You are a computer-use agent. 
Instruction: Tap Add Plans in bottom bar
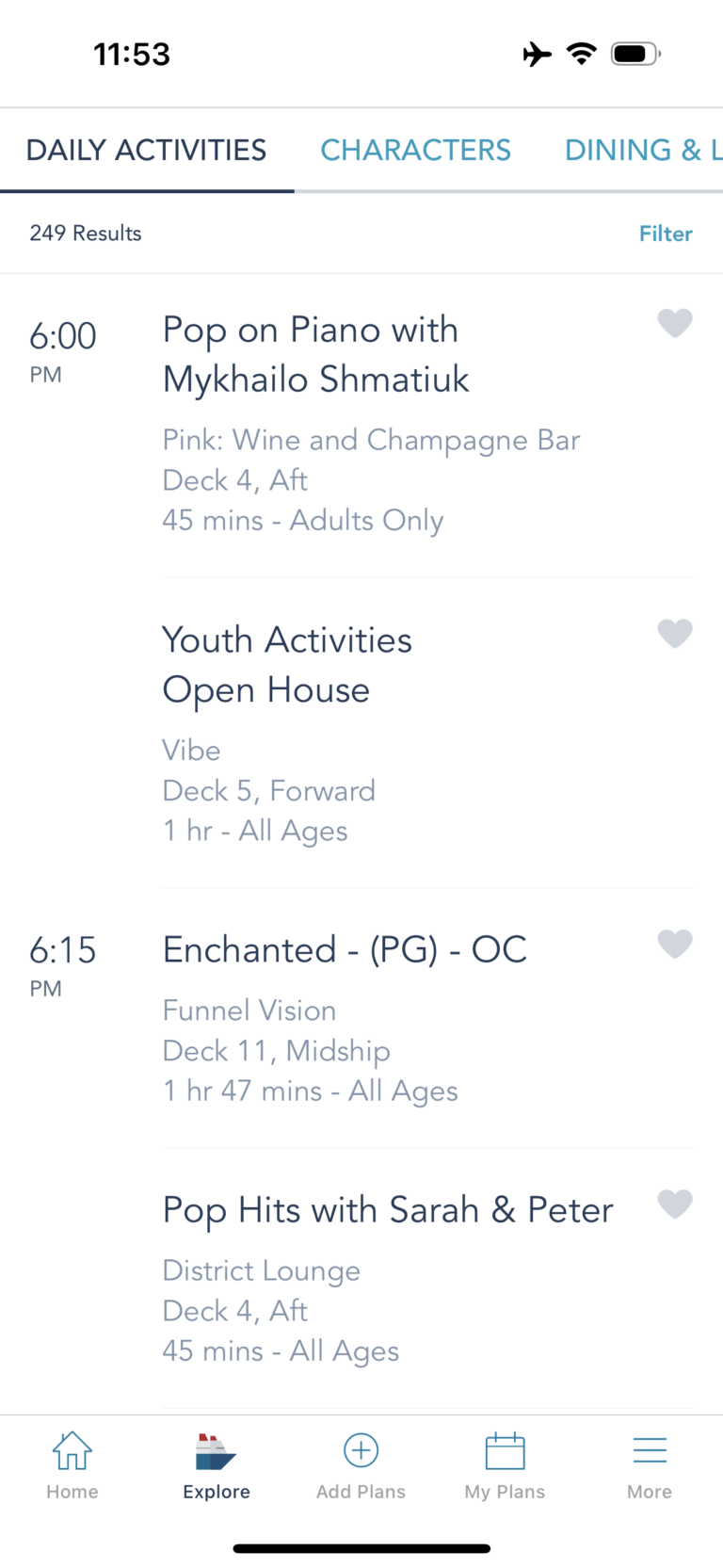361,1464
